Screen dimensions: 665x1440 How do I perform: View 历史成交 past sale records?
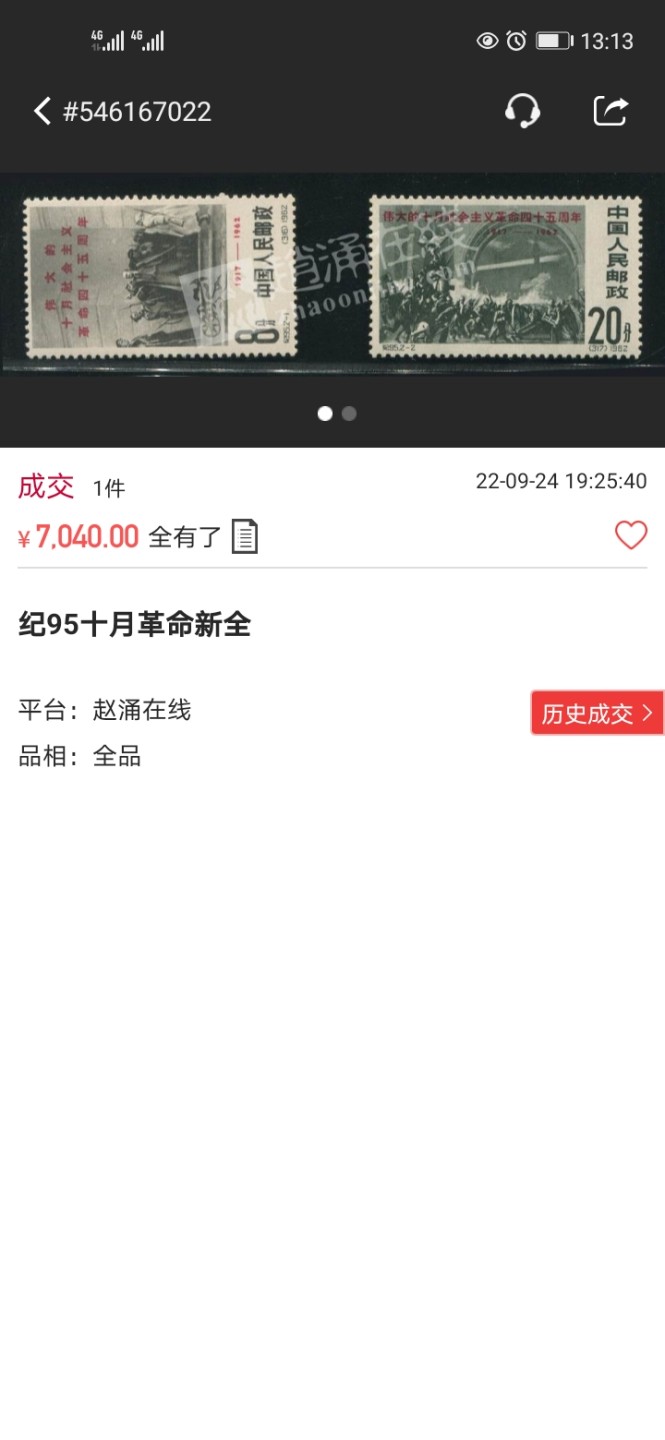[x=597, y=713]
